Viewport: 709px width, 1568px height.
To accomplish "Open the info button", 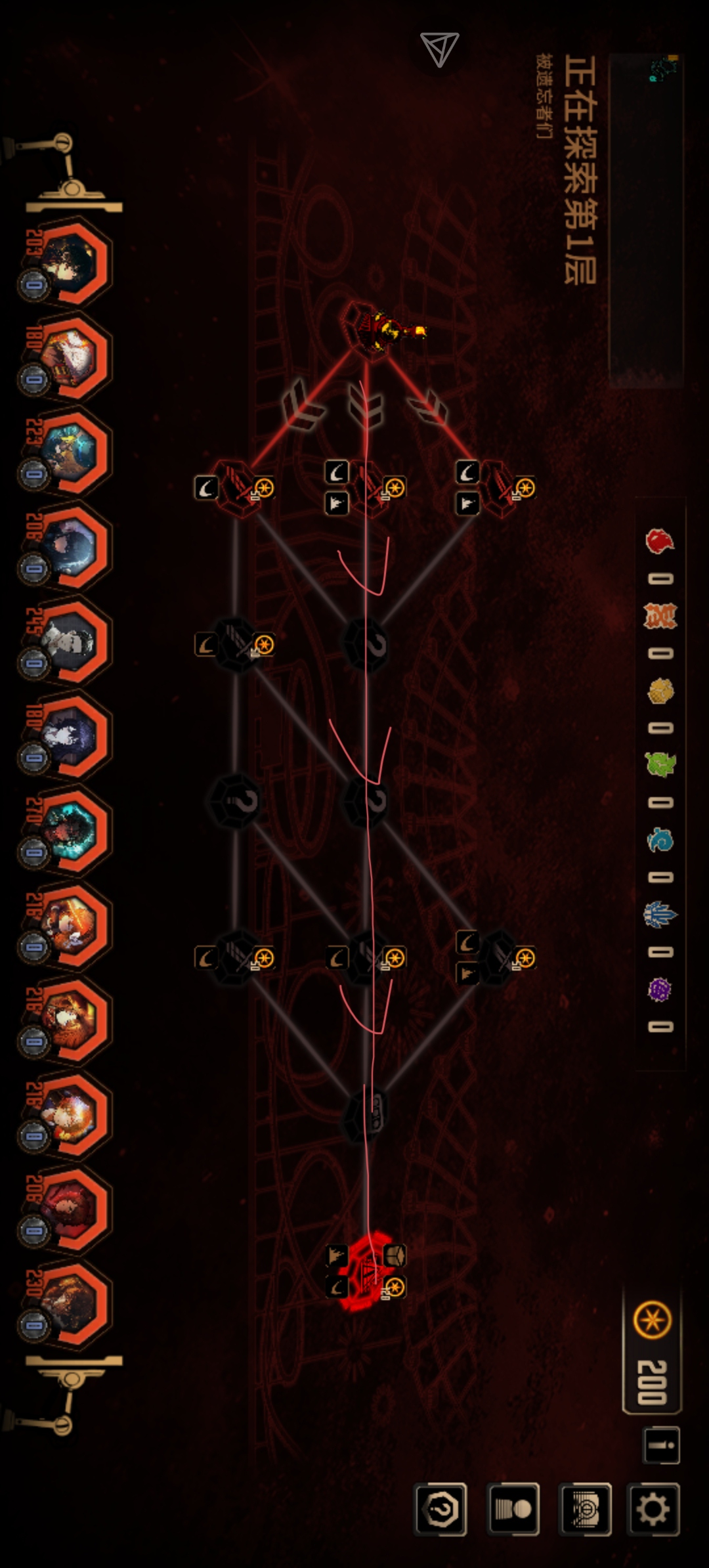I will [660, 1445].
